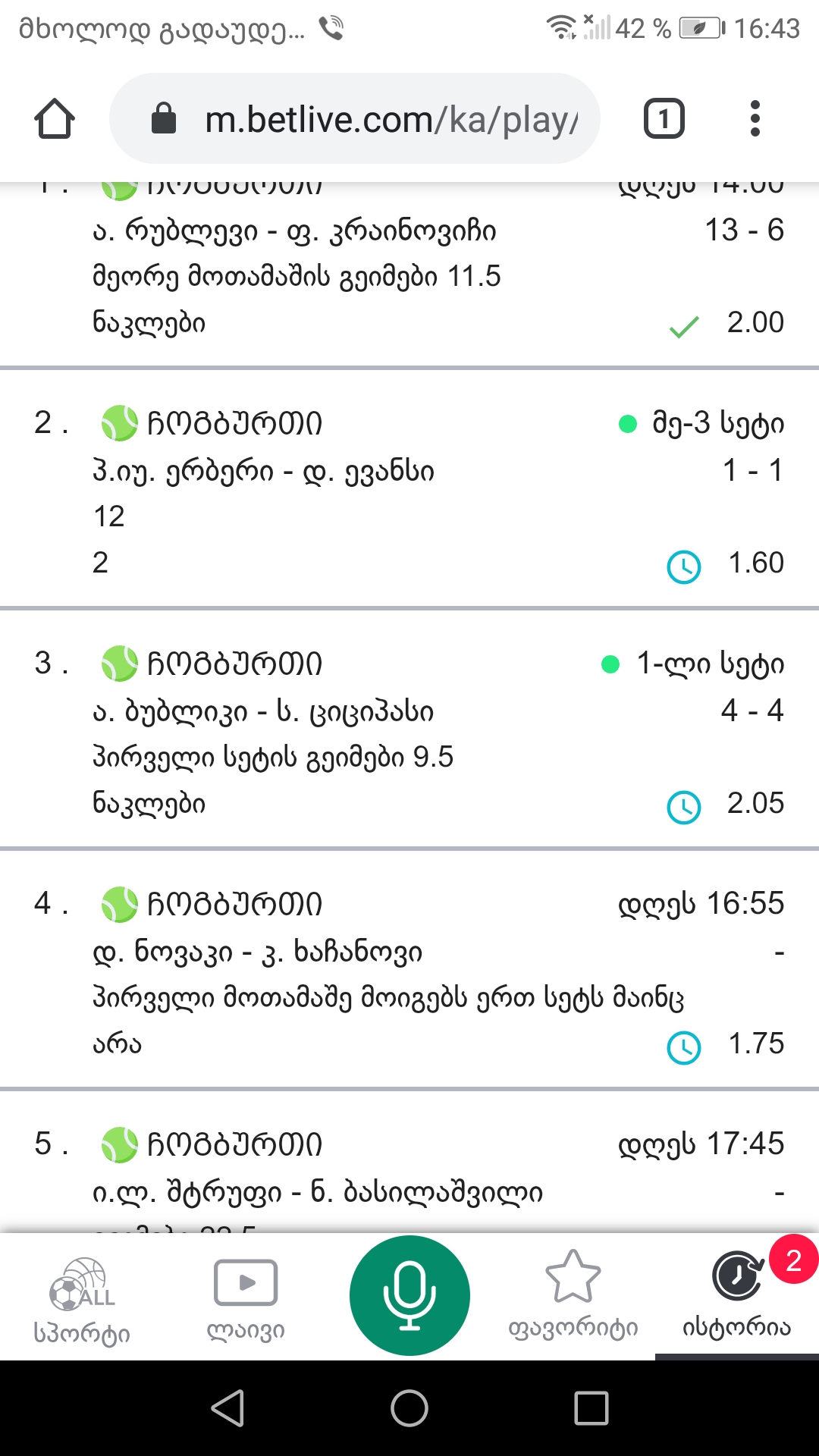This screenshot has height=1456, width=819.
Task: Tap the m.betlive.com address bar
Action: tap(355, 119)
